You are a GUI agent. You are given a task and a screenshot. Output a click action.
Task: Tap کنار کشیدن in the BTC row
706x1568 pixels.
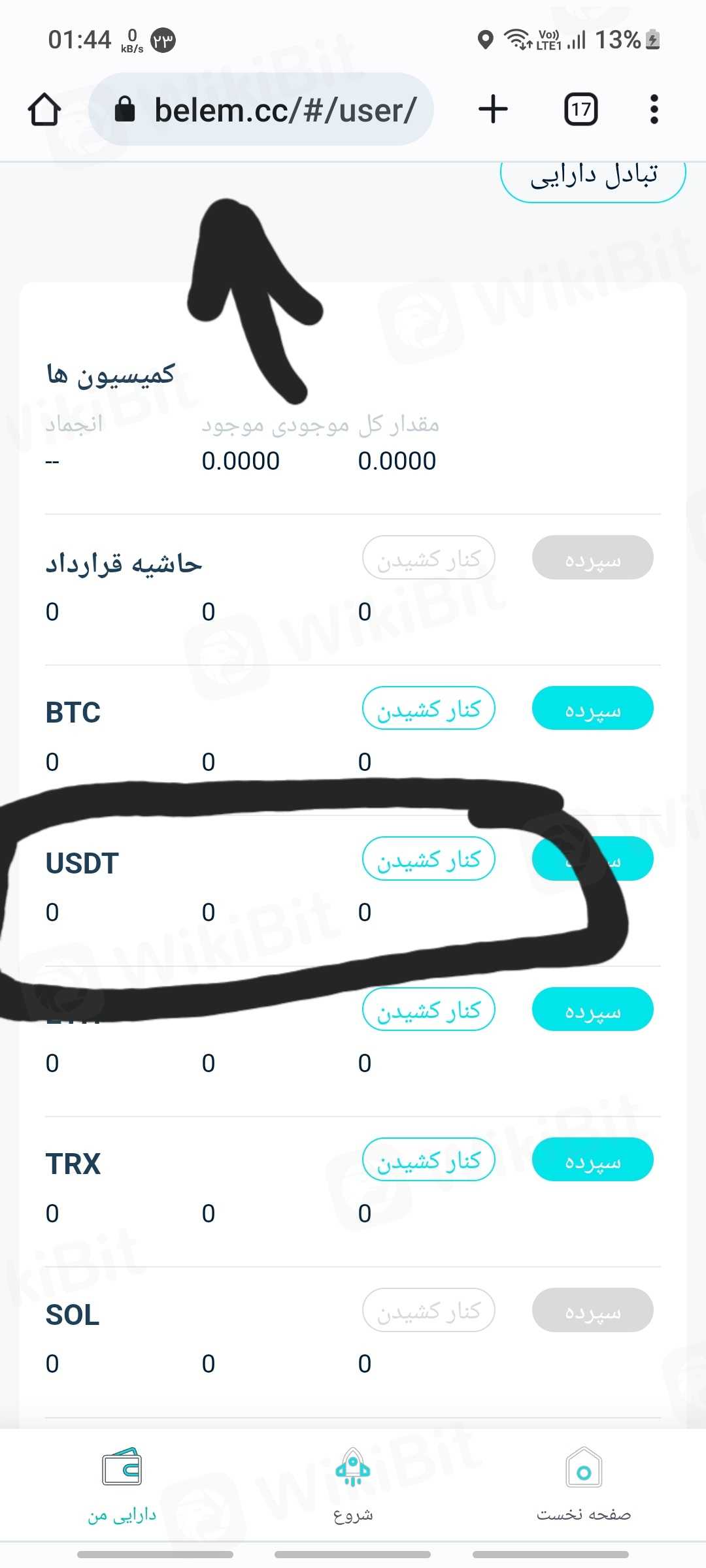click(x=429, y=709)
